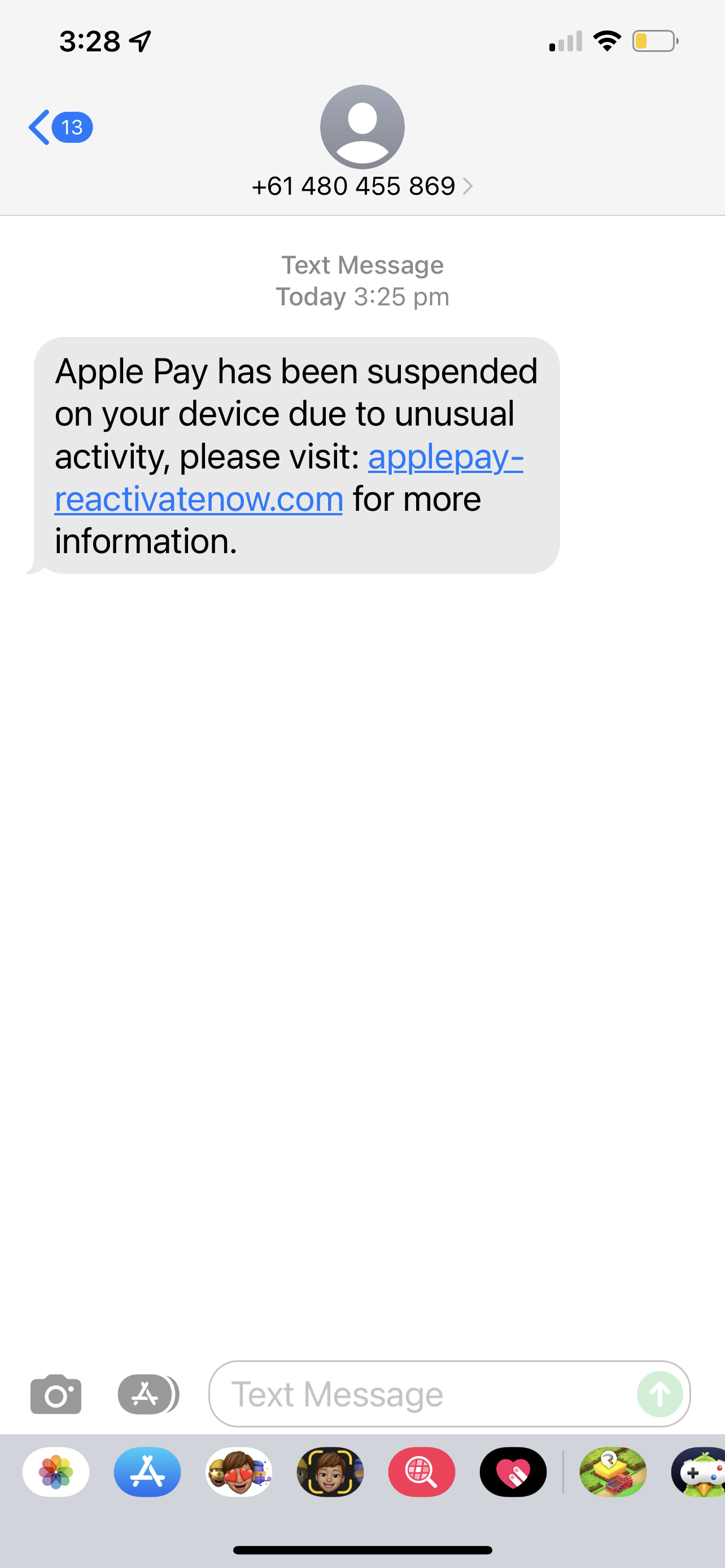The width and height of the screenshot is (725, 1568).
Task: Focus the Text Message input field
Action: [420, 1393]
